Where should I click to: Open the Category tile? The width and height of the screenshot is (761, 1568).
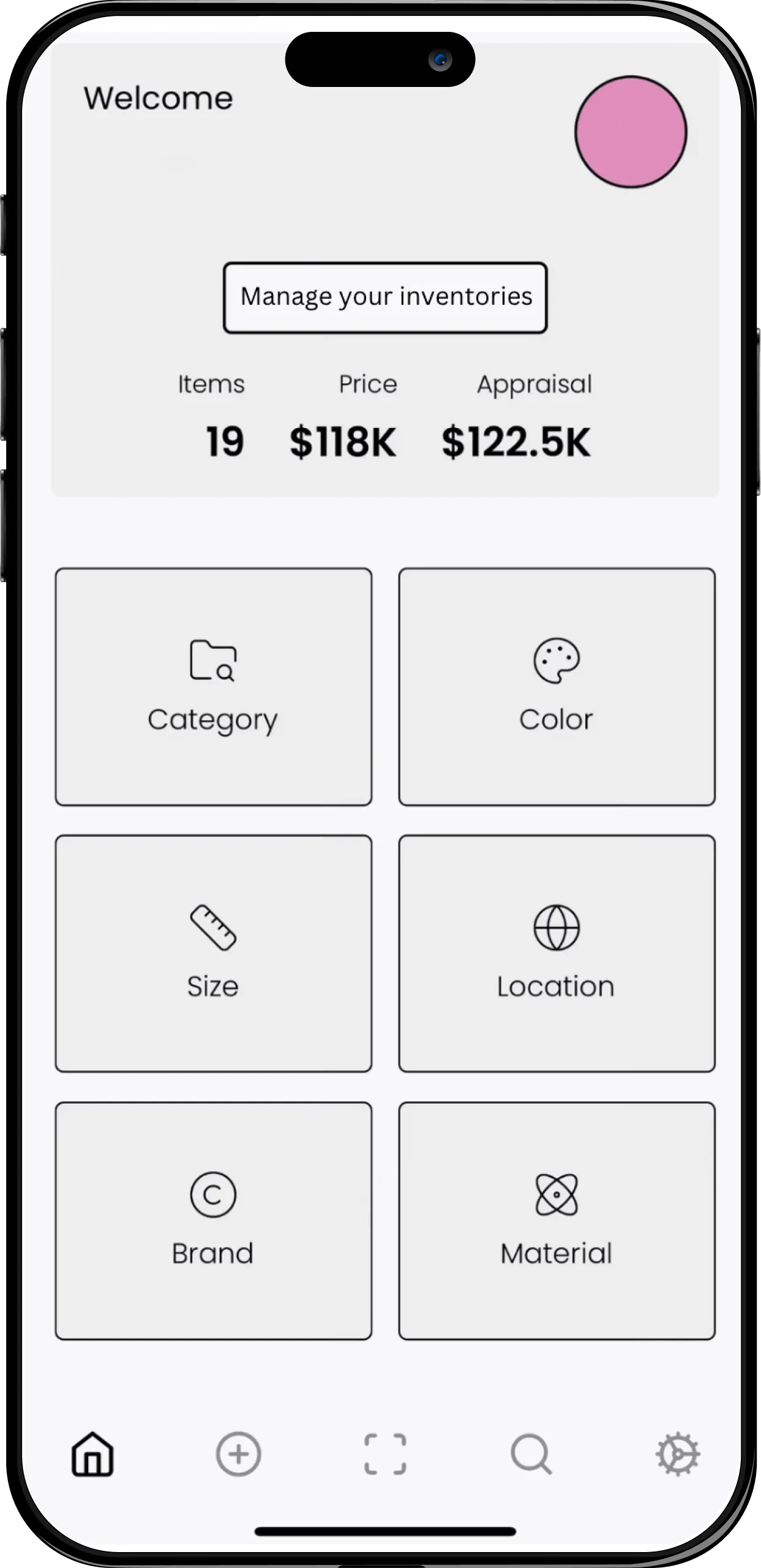point(213,687)
